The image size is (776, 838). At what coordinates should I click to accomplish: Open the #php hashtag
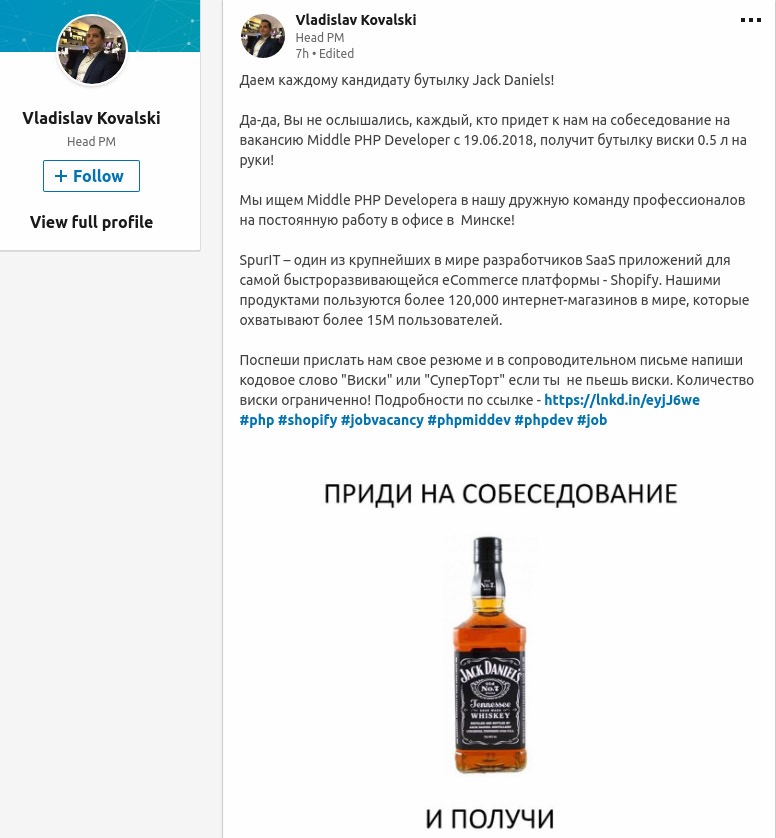(256, 420)
